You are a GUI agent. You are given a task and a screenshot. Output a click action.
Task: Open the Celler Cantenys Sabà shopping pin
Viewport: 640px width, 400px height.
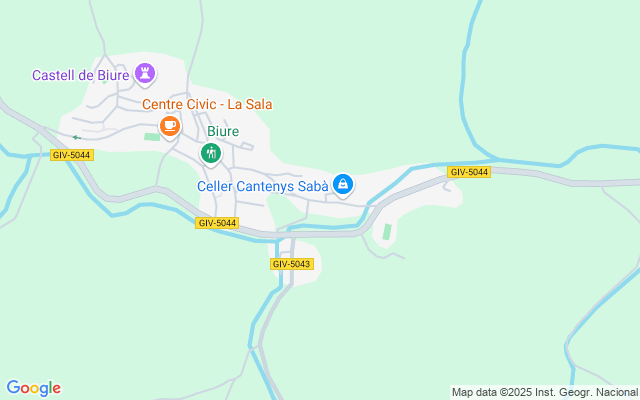click(x=343, y=184)
